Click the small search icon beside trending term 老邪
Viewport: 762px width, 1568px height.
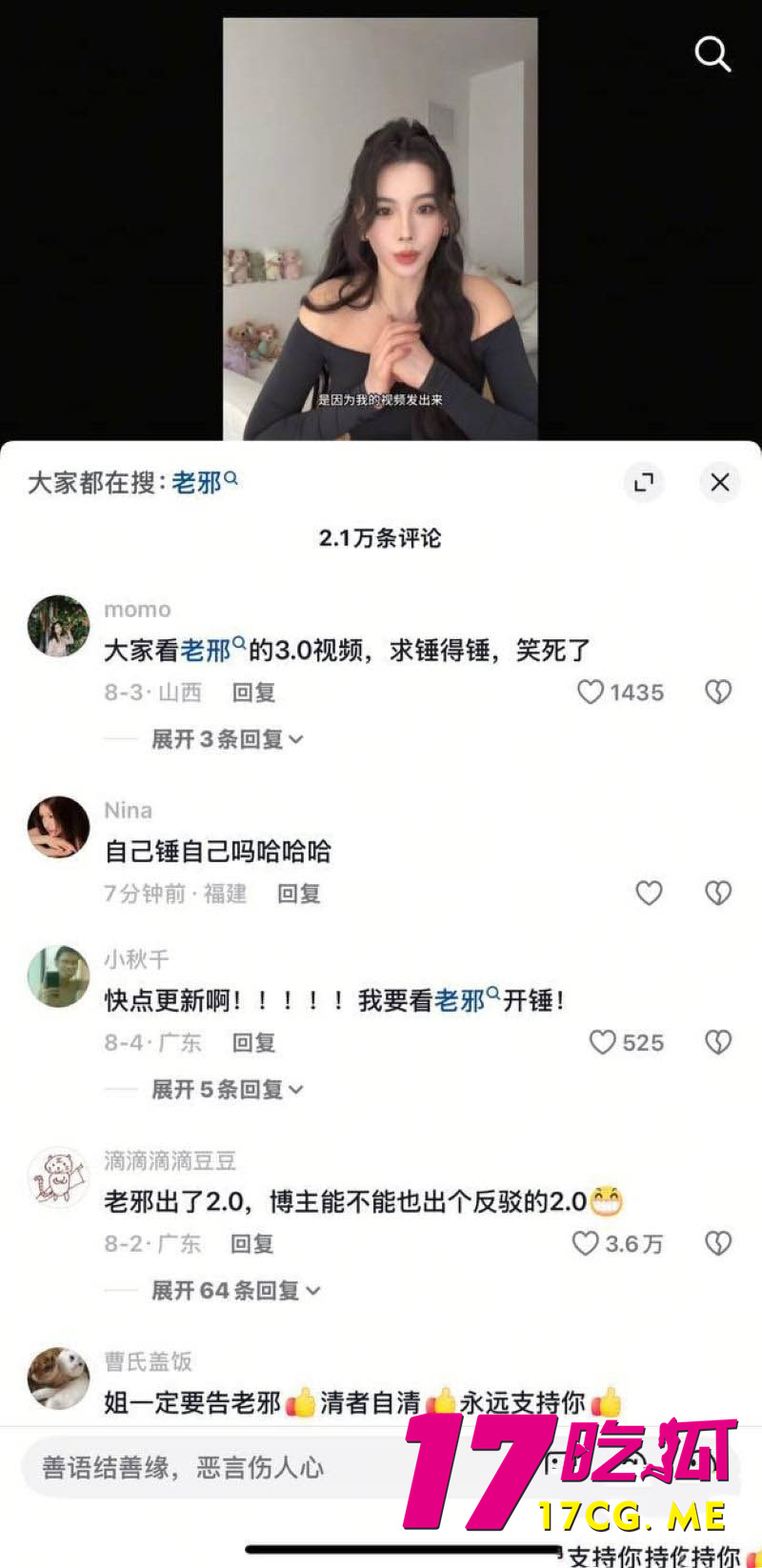(229, 477)
